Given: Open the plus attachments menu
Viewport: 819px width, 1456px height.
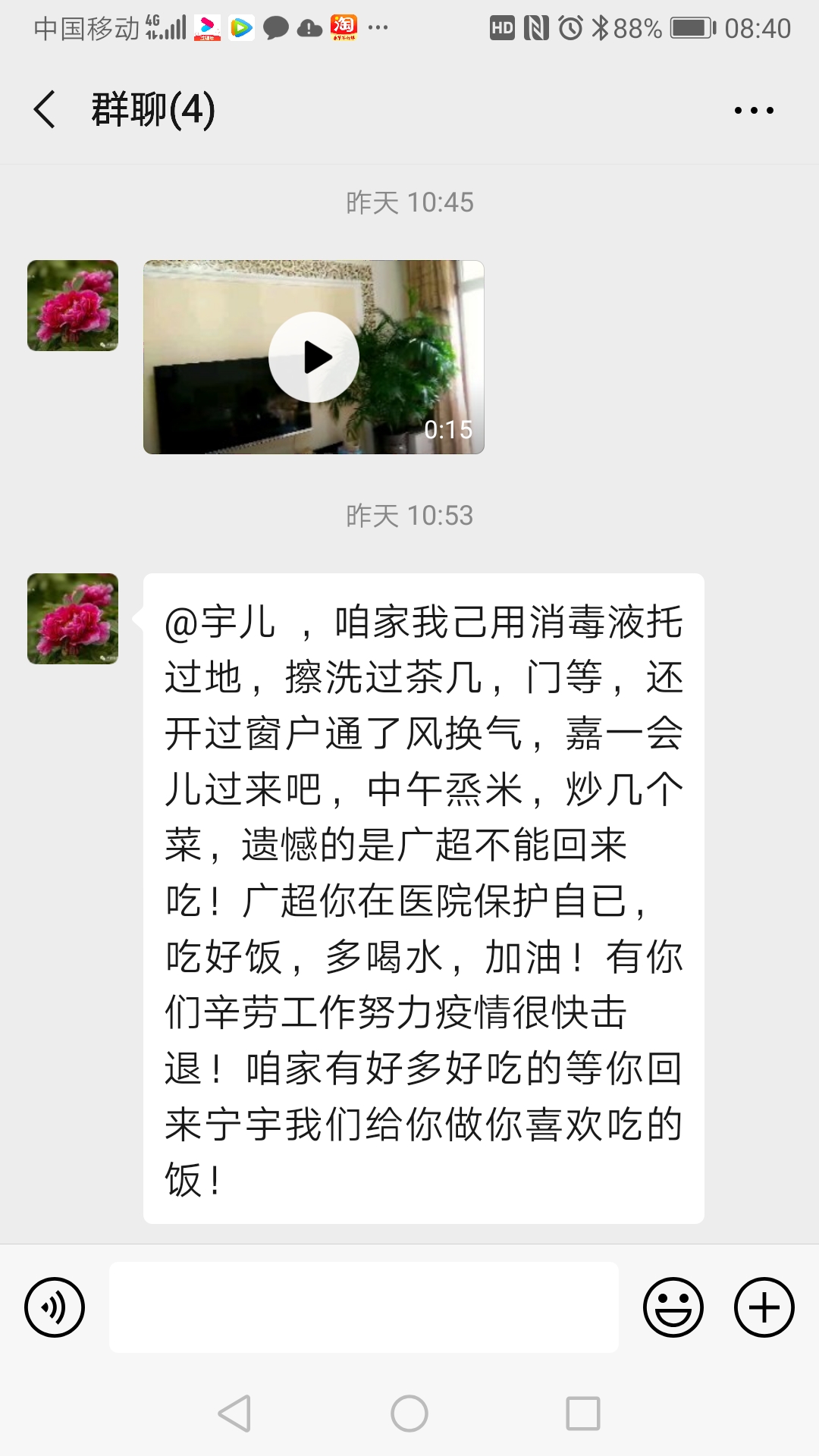Looking at the screenshot, I should coord(764,1307).
